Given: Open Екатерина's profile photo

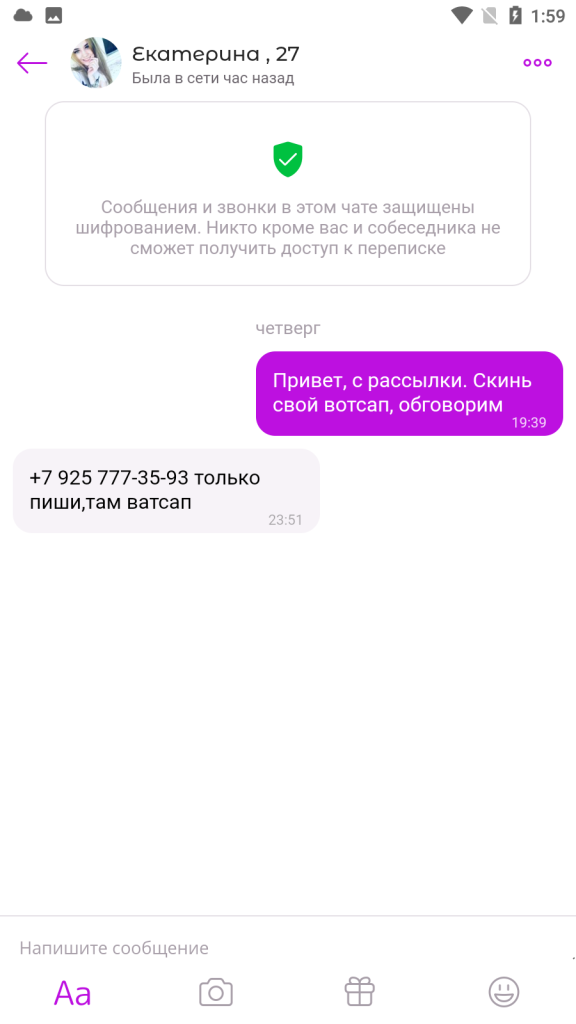Looking at the screenshot, I should [96, 63].
